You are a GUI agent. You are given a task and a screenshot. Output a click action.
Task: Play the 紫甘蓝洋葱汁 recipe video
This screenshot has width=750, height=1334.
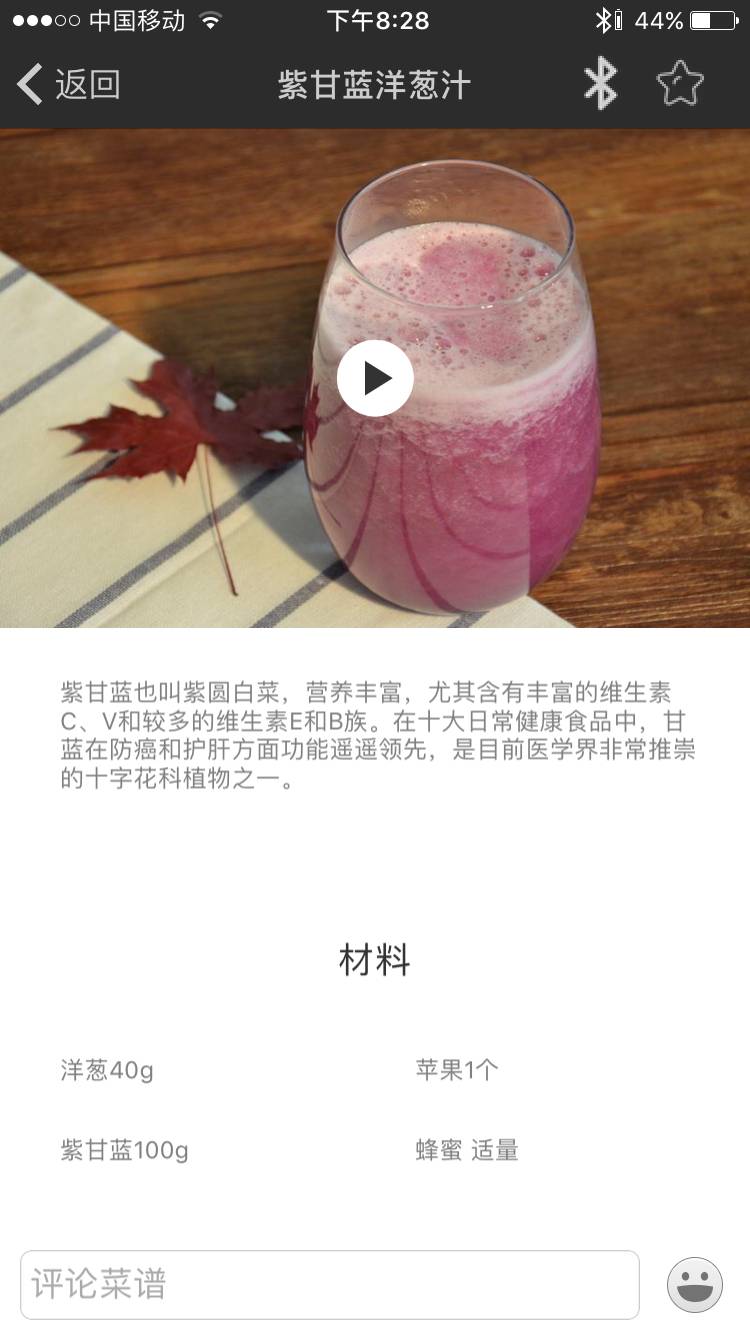[375, 378]
